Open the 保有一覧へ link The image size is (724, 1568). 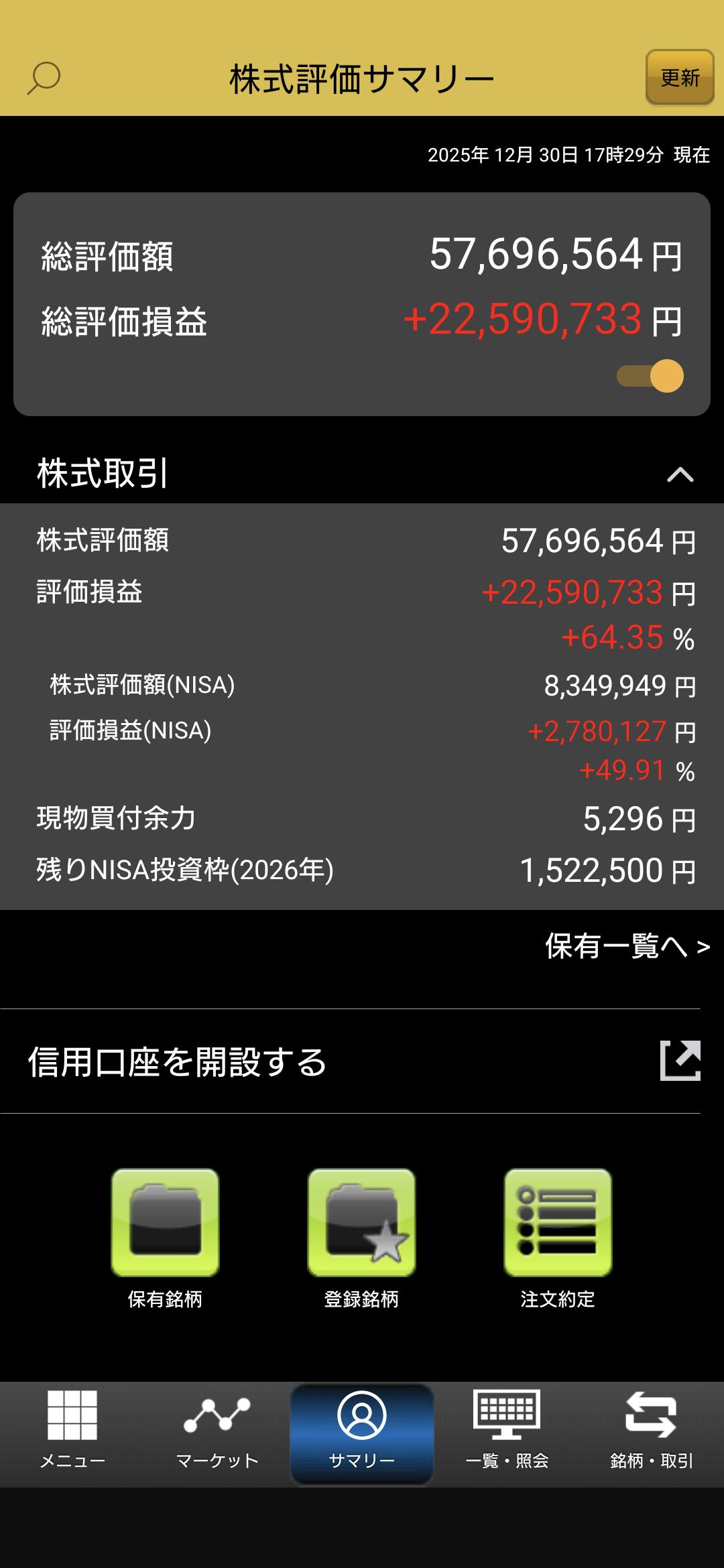(x=627, y=946)
